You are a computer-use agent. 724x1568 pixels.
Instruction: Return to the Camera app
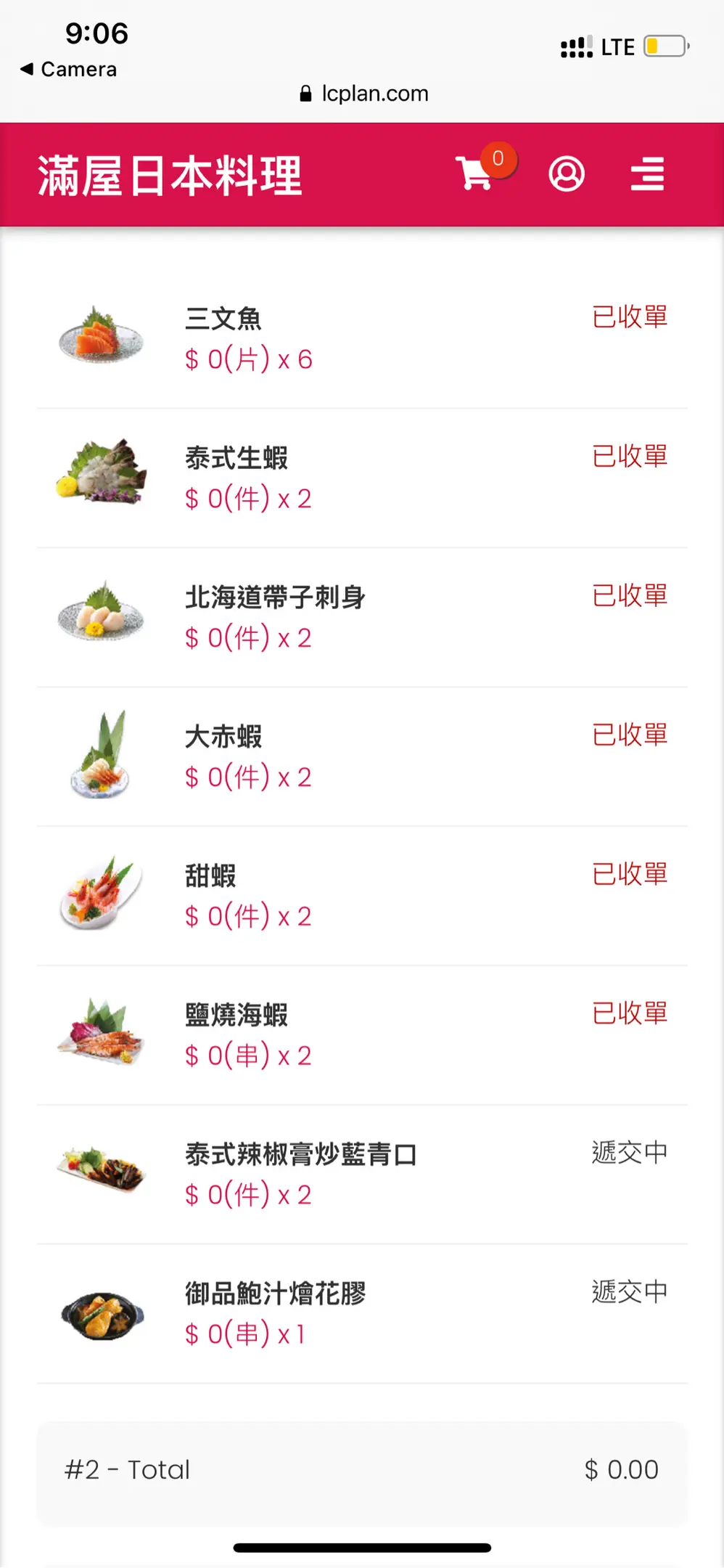[69, 69]
